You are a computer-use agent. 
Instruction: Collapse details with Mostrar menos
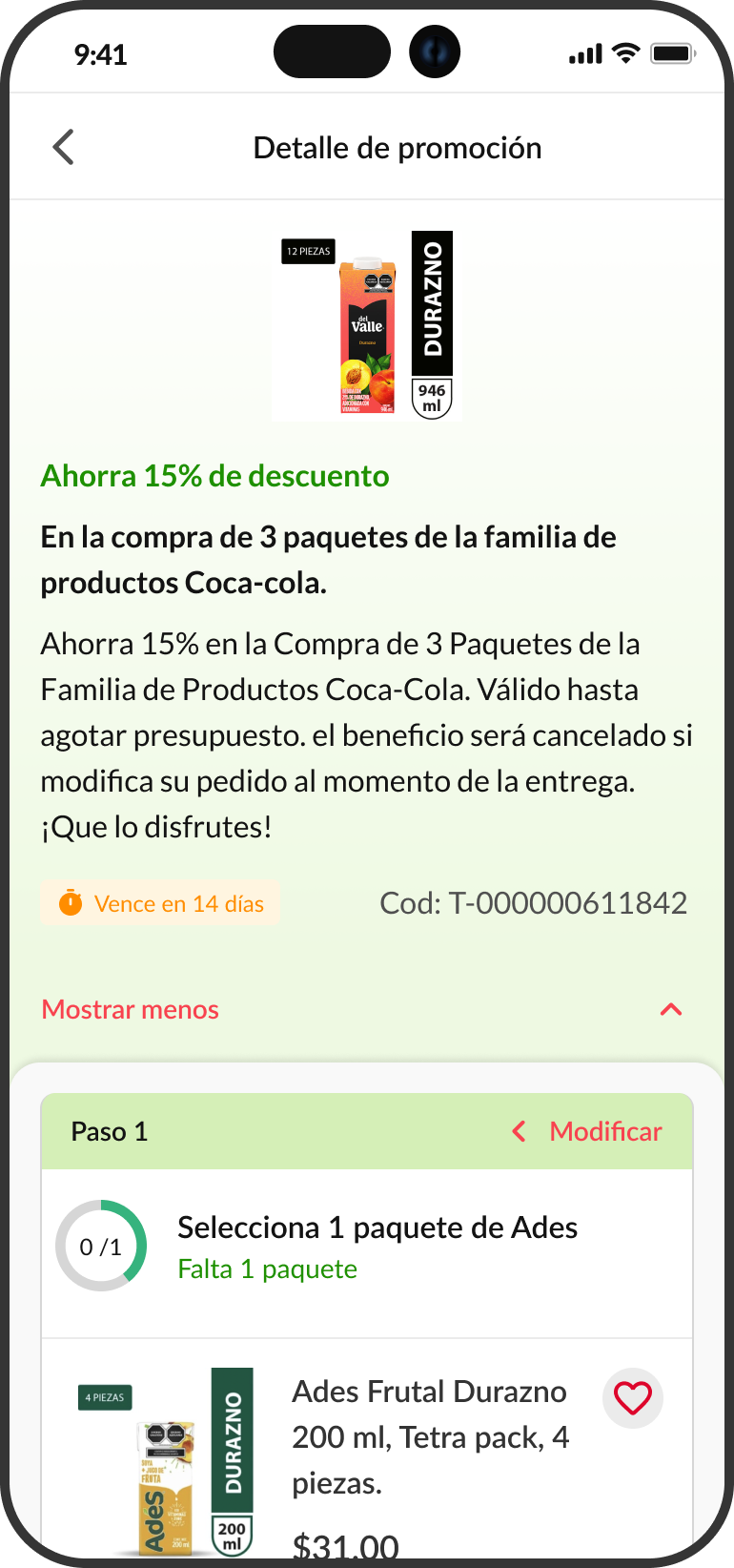point(131,1009)
